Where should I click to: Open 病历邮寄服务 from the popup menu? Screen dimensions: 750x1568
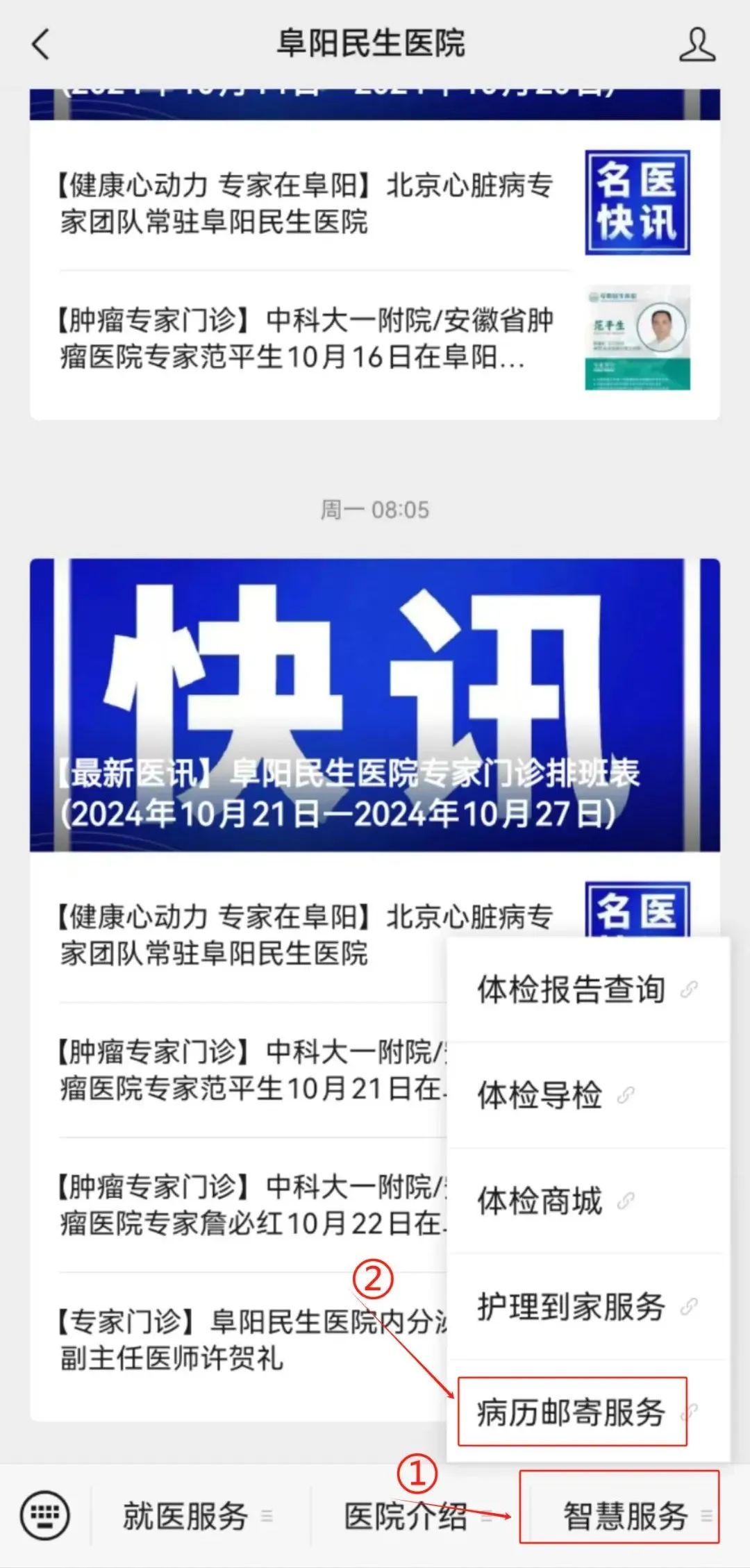(572, 1412)
